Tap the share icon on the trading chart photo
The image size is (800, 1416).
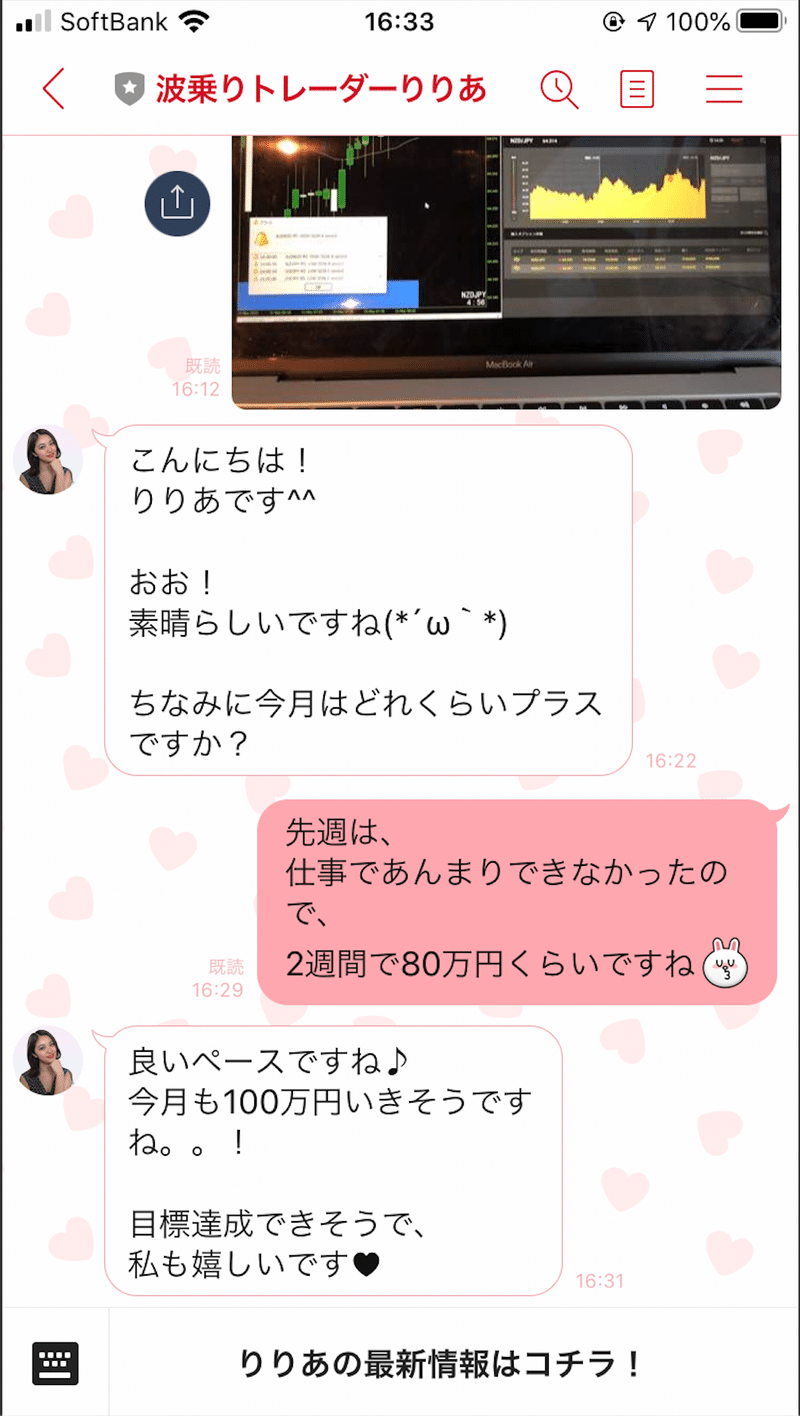pos(177,202)
